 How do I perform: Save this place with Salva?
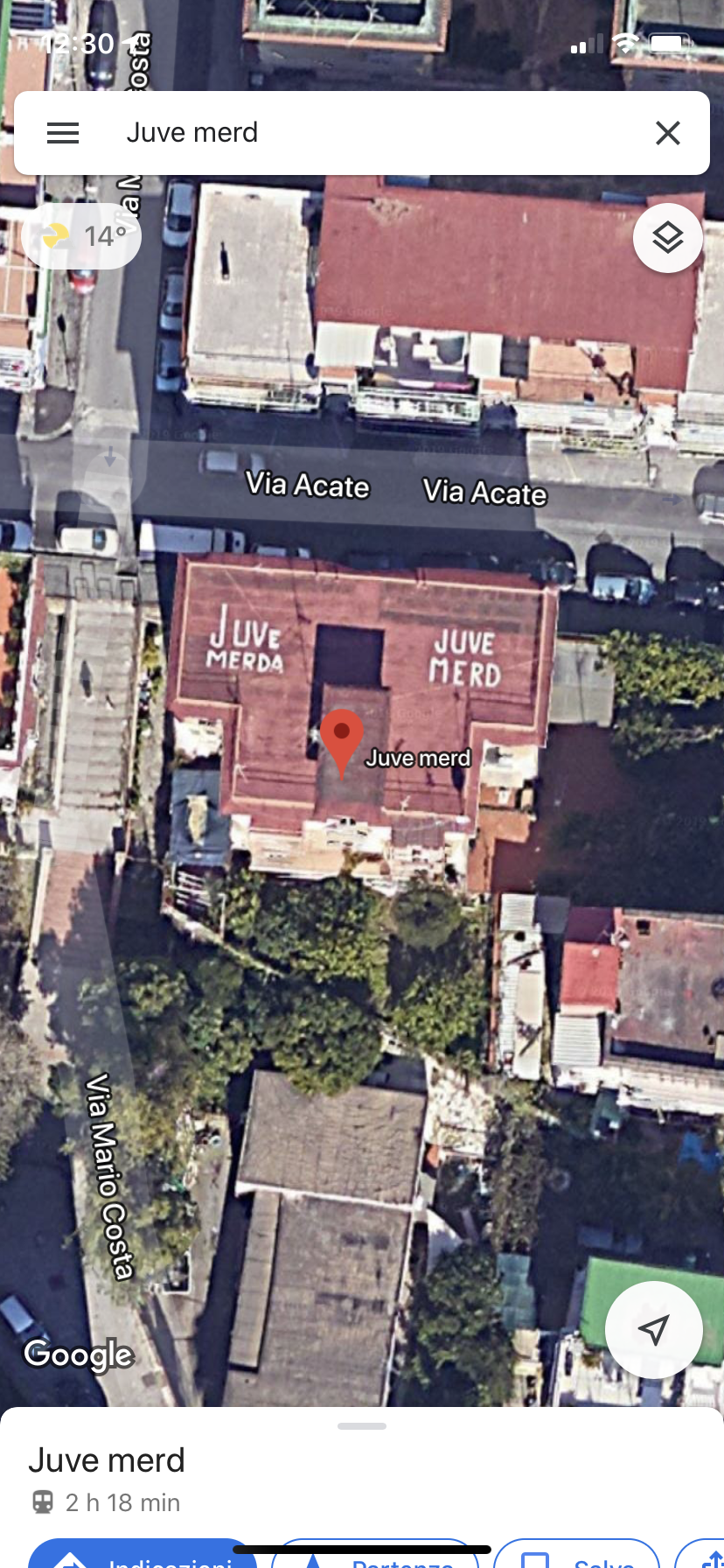tap(577, 1556)
